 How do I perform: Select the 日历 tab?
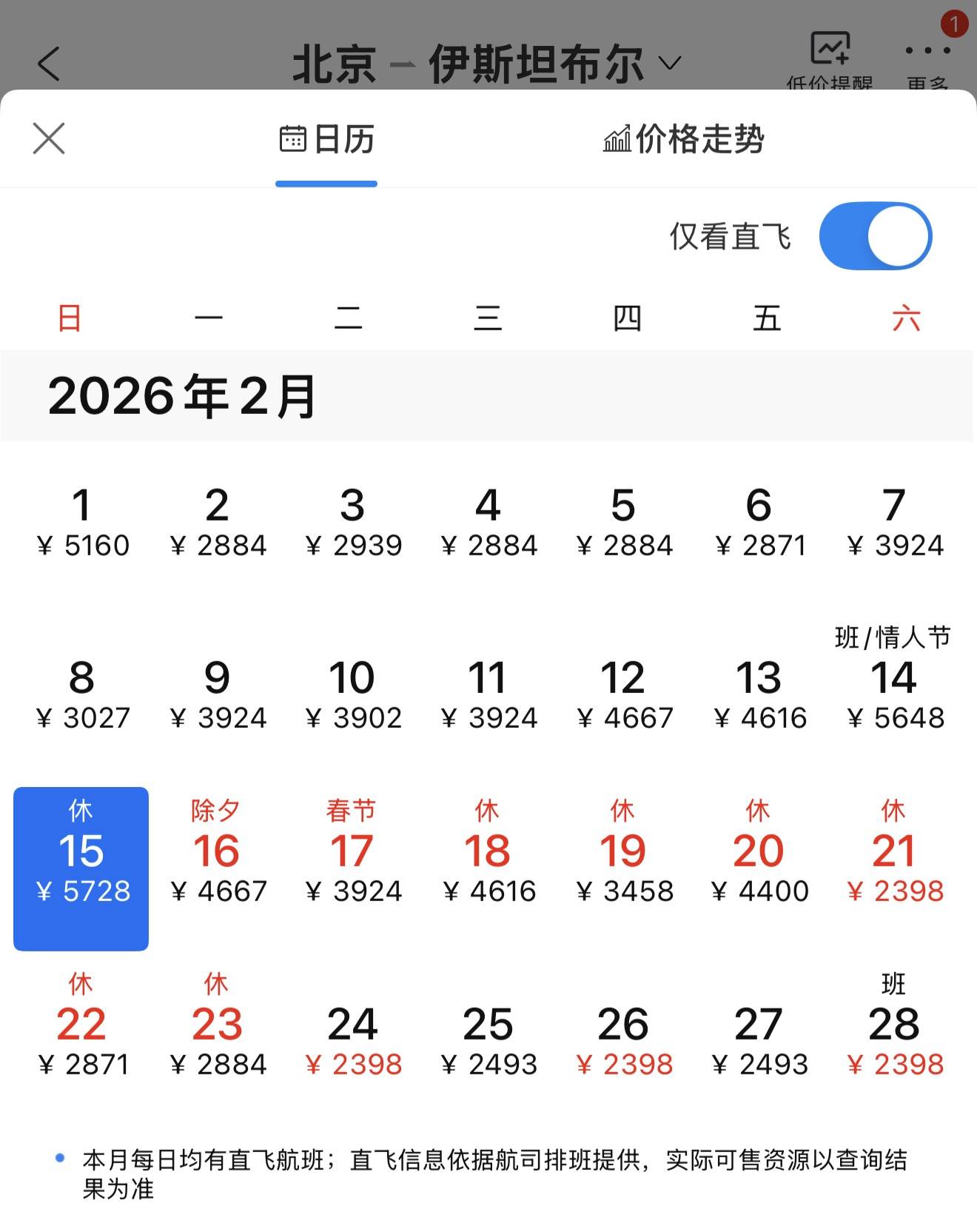tap(326, 138)
